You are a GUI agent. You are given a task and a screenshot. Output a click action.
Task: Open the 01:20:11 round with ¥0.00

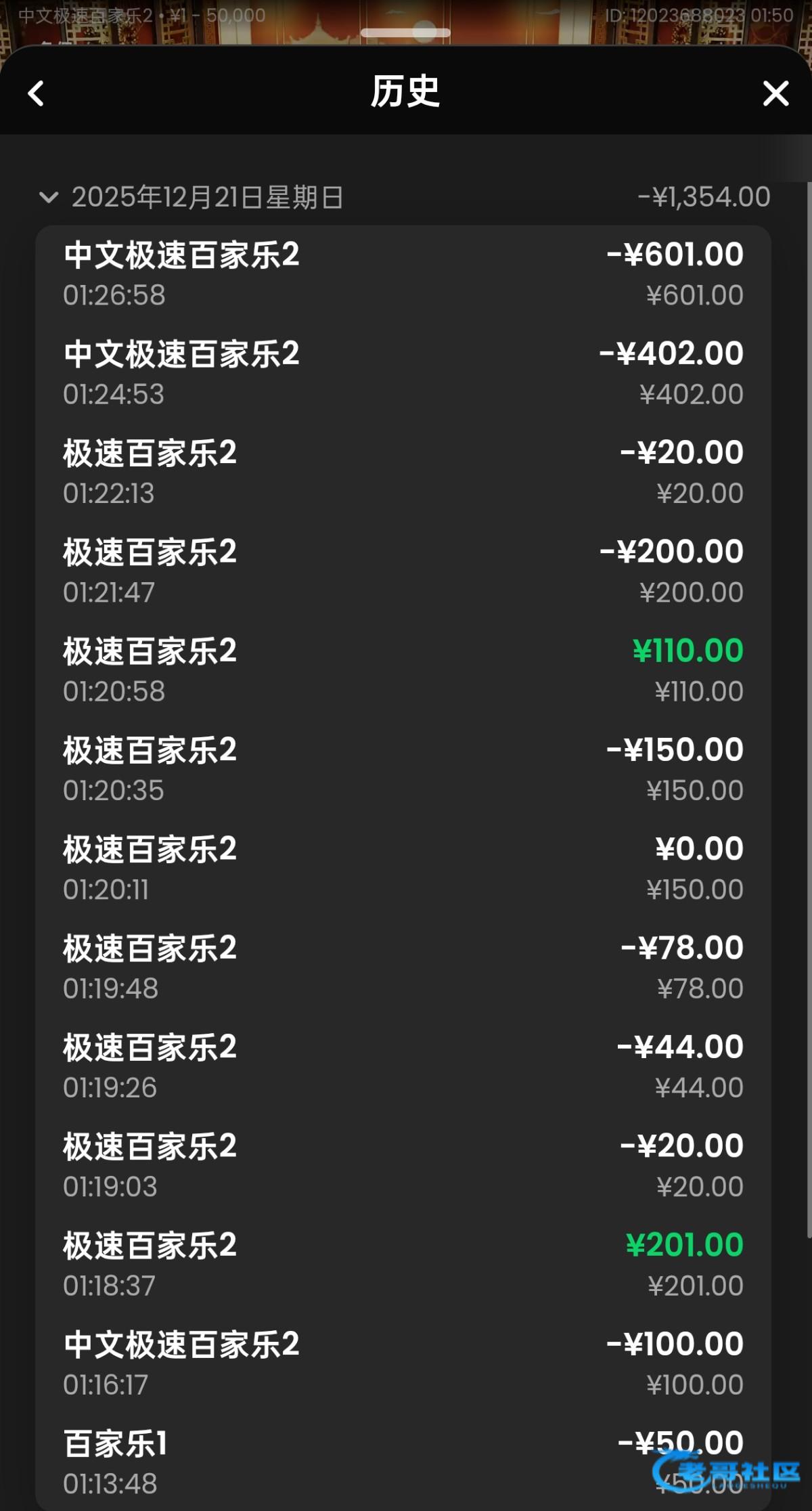click(x=403, y=869)
